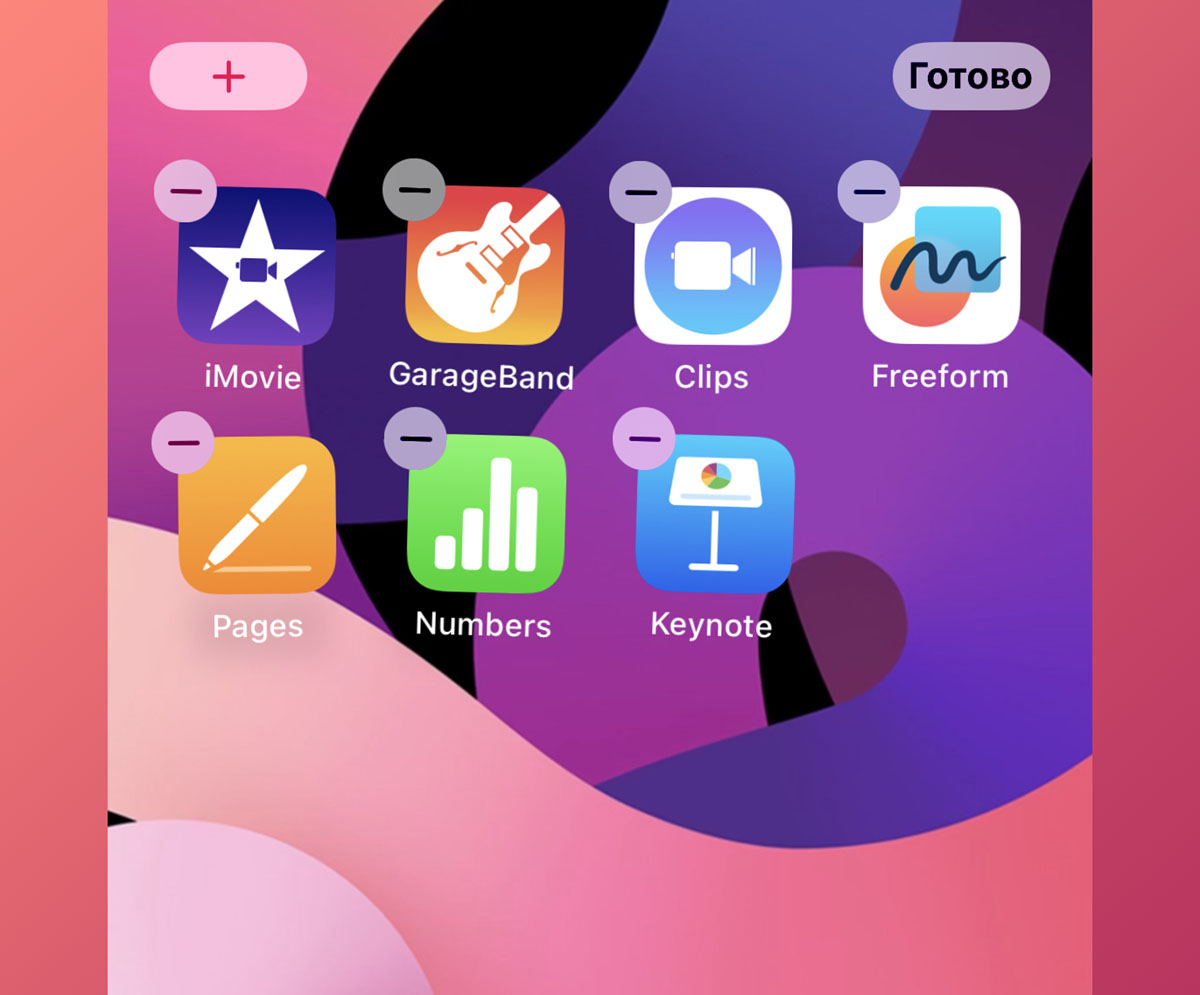The image size is (1200, 995).
Task: Select the Keynote app icon
Action: [x=715, y=514]
